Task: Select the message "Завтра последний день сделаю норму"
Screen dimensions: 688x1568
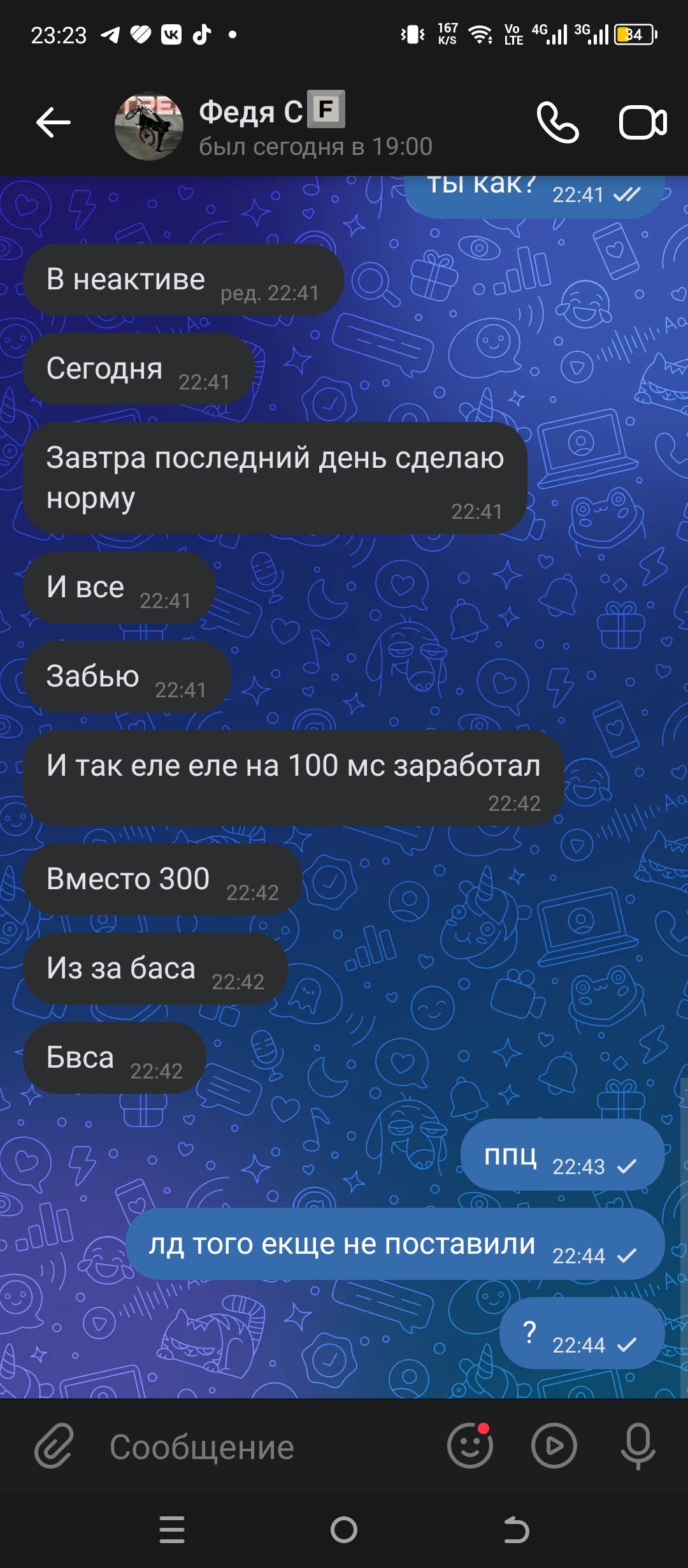Action: coord(275,477)
